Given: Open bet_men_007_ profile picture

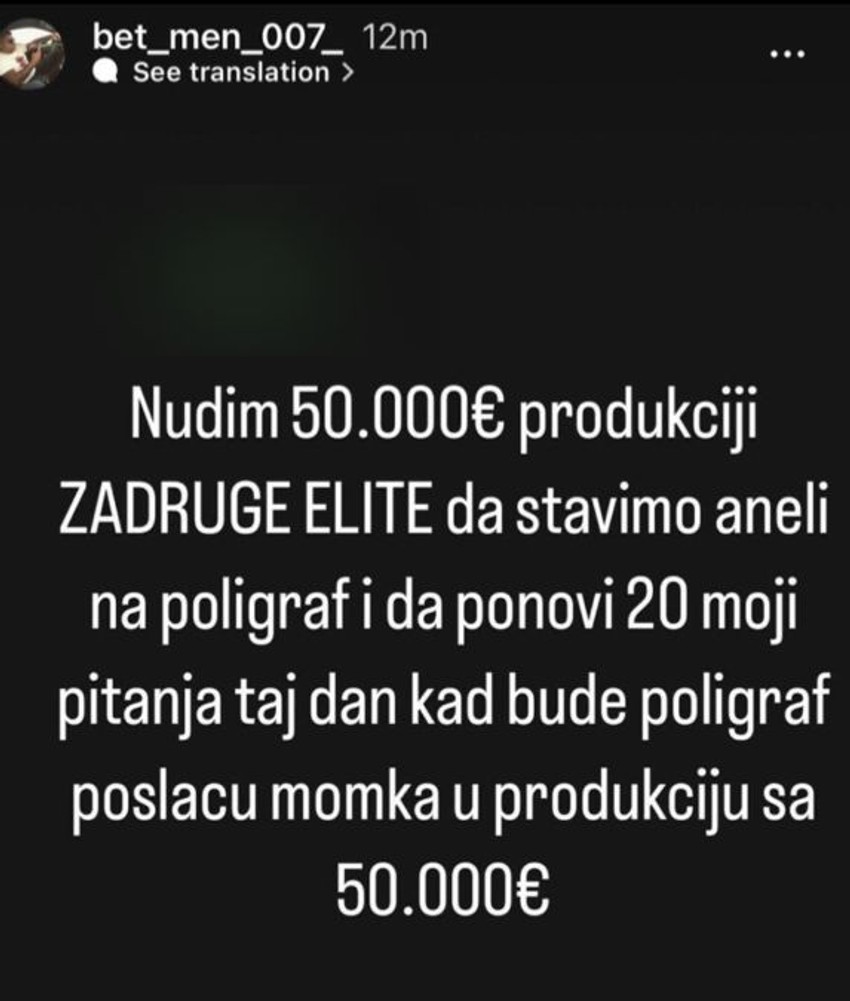Looking at the screenshot, I should pyautogui.click(x=32, y=54).
